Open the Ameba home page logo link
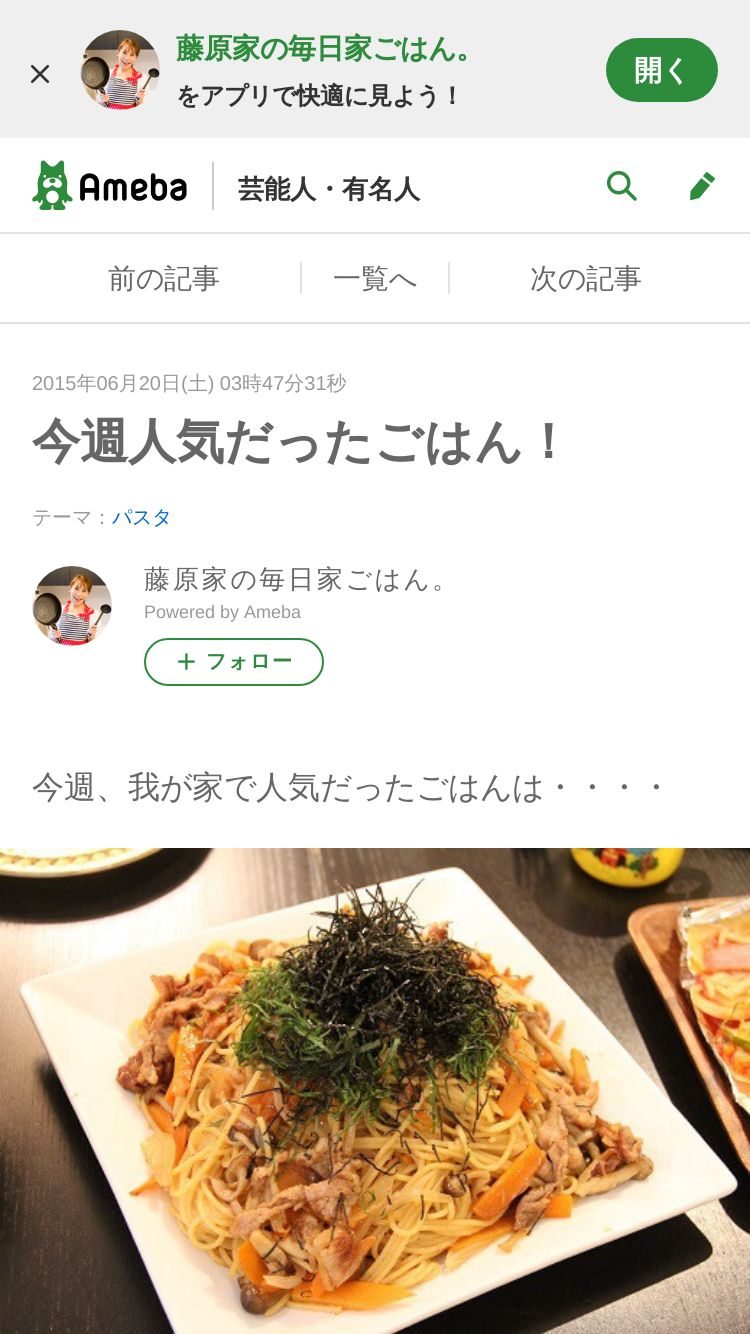The height and width of the screenshot is (1334, 750). 110,186
